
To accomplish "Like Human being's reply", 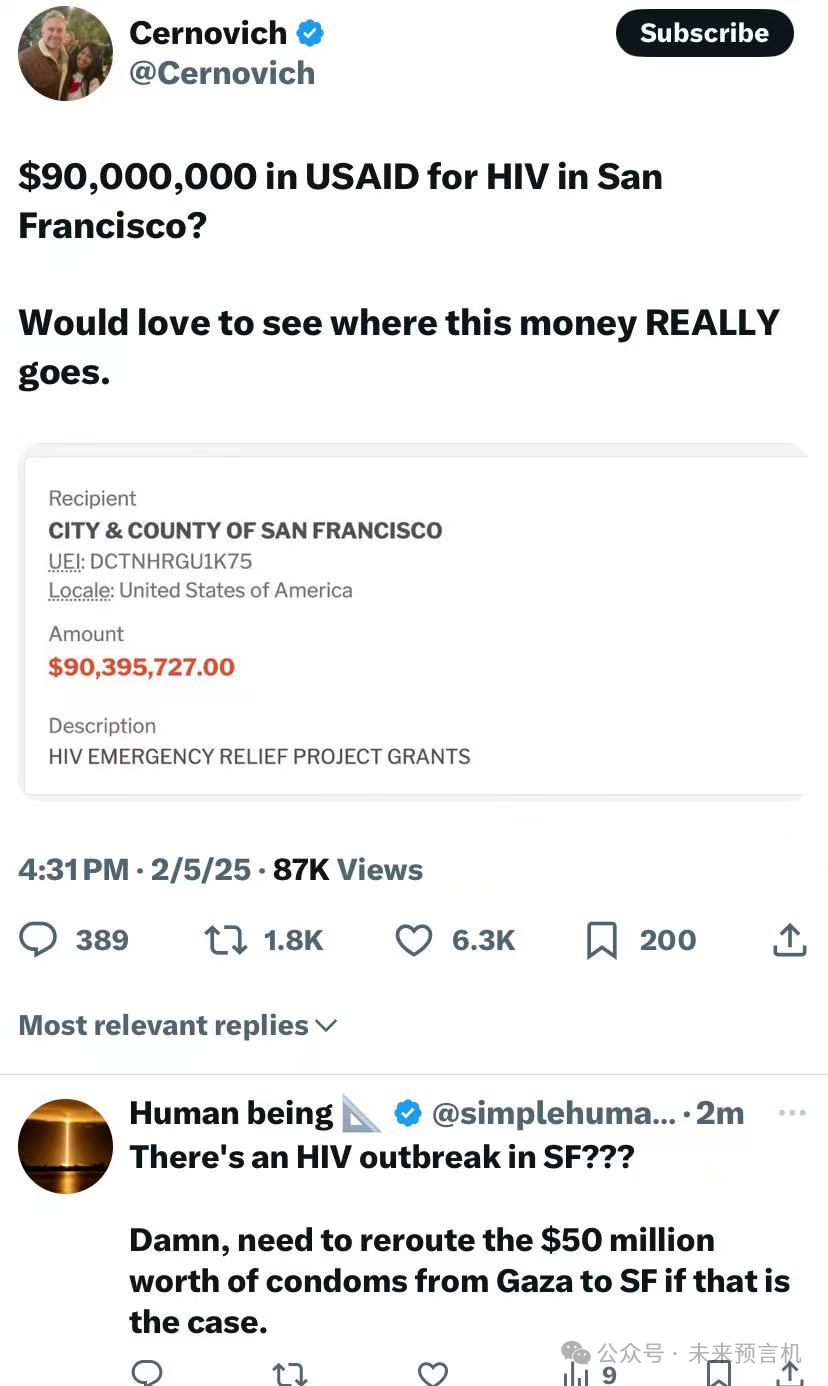I will [x=432, y=1373].
